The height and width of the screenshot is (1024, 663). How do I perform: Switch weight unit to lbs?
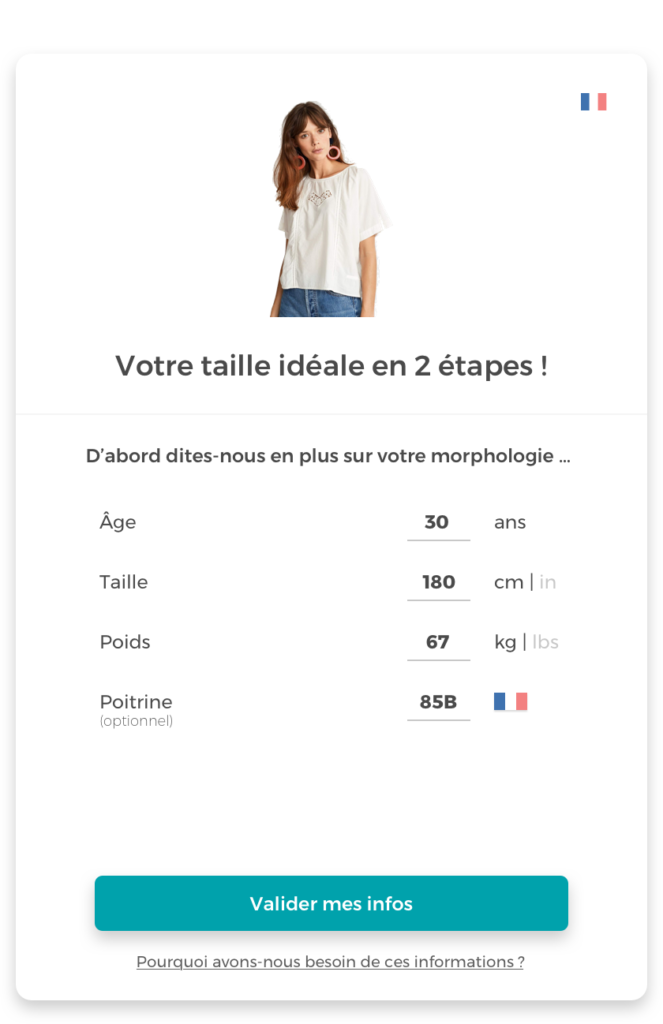pos(545,642)
